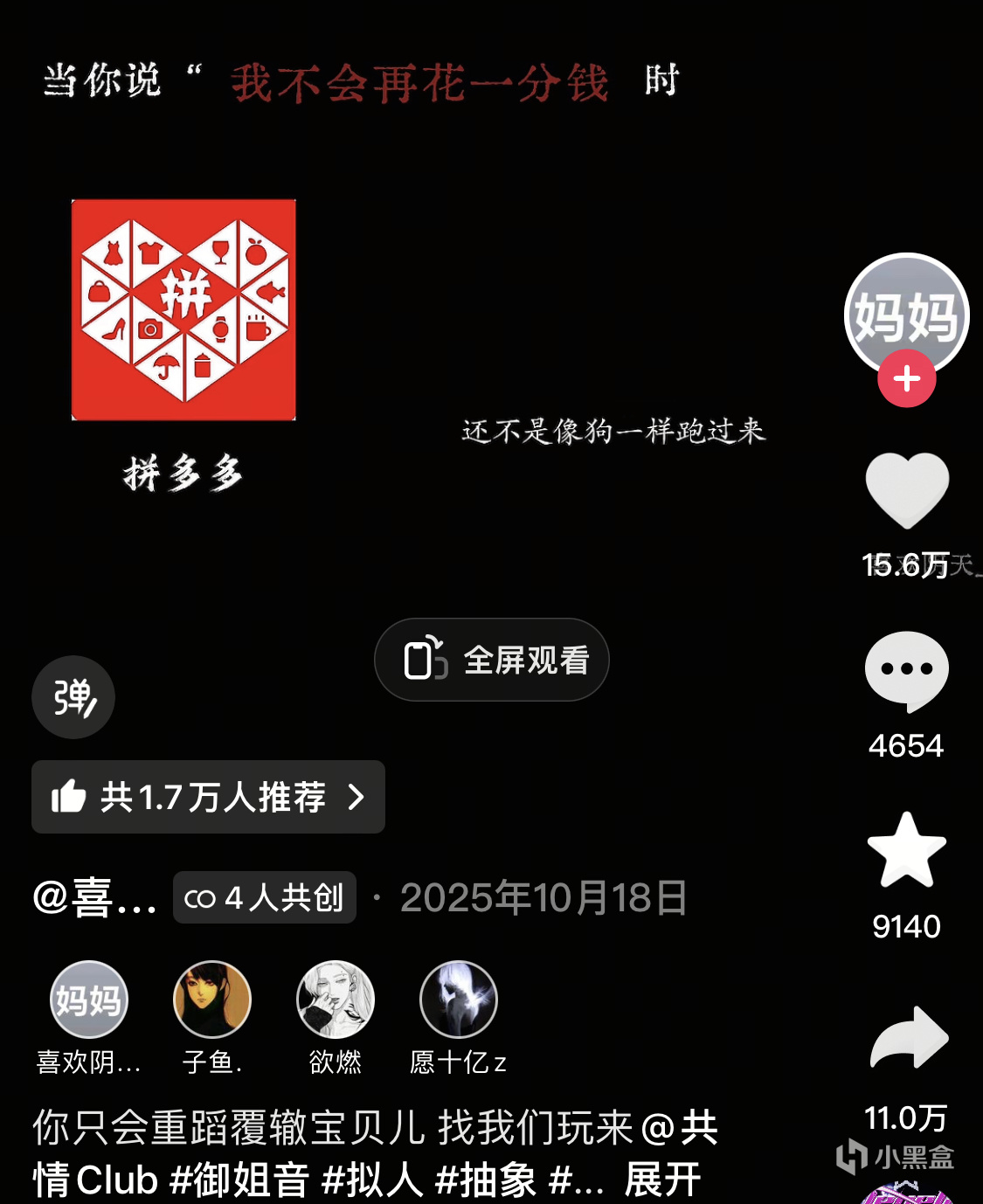This screenshot has width=983, height=1204.
Task: Expand the caption with 展开
Action: tap(662, 1180)
